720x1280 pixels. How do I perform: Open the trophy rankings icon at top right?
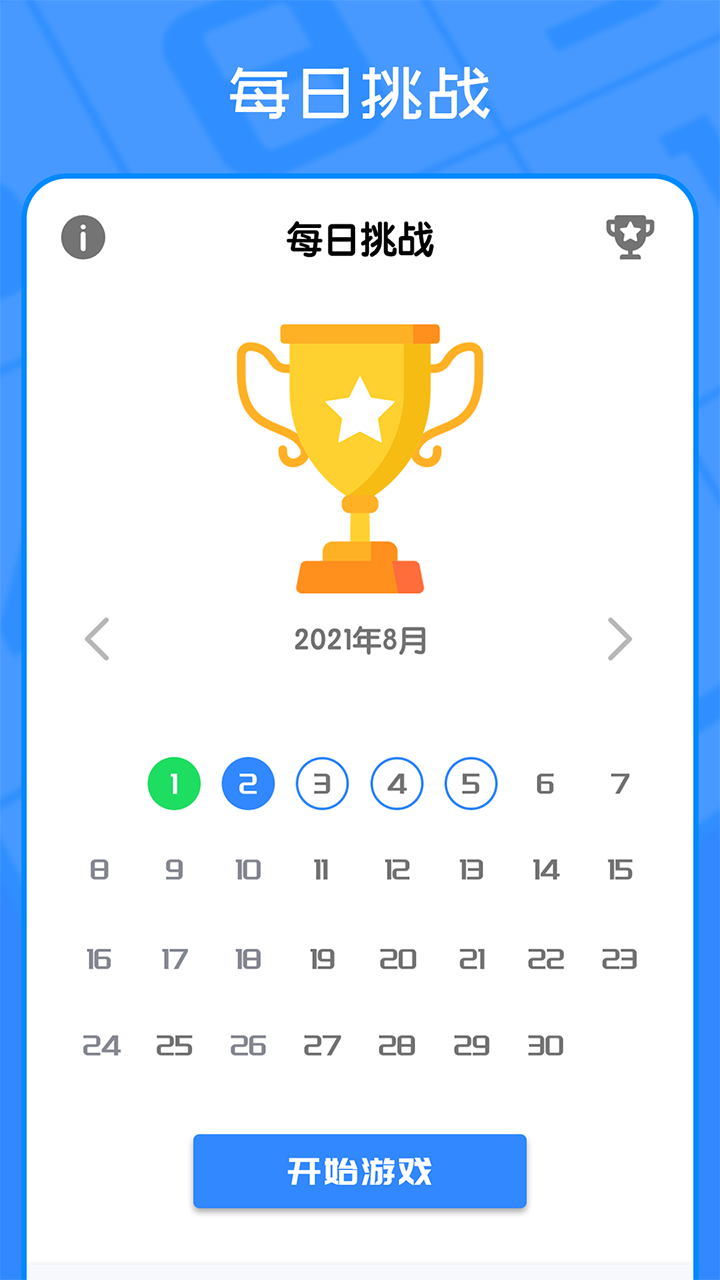(630, 237)
